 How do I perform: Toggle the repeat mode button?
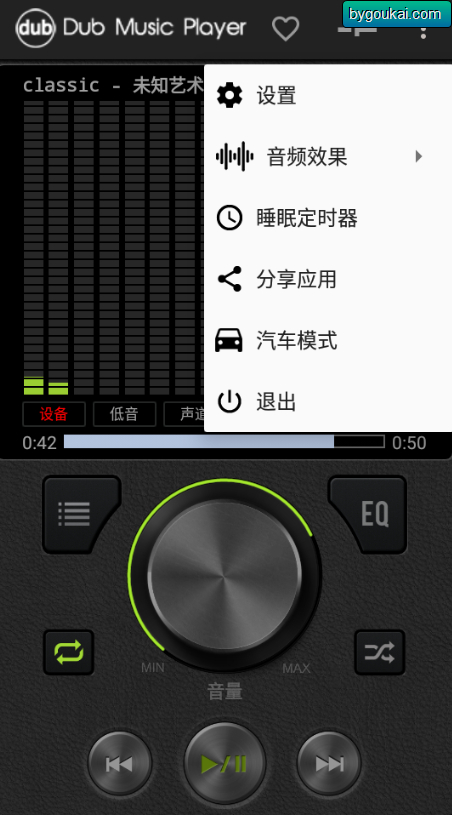coord(69,652)
